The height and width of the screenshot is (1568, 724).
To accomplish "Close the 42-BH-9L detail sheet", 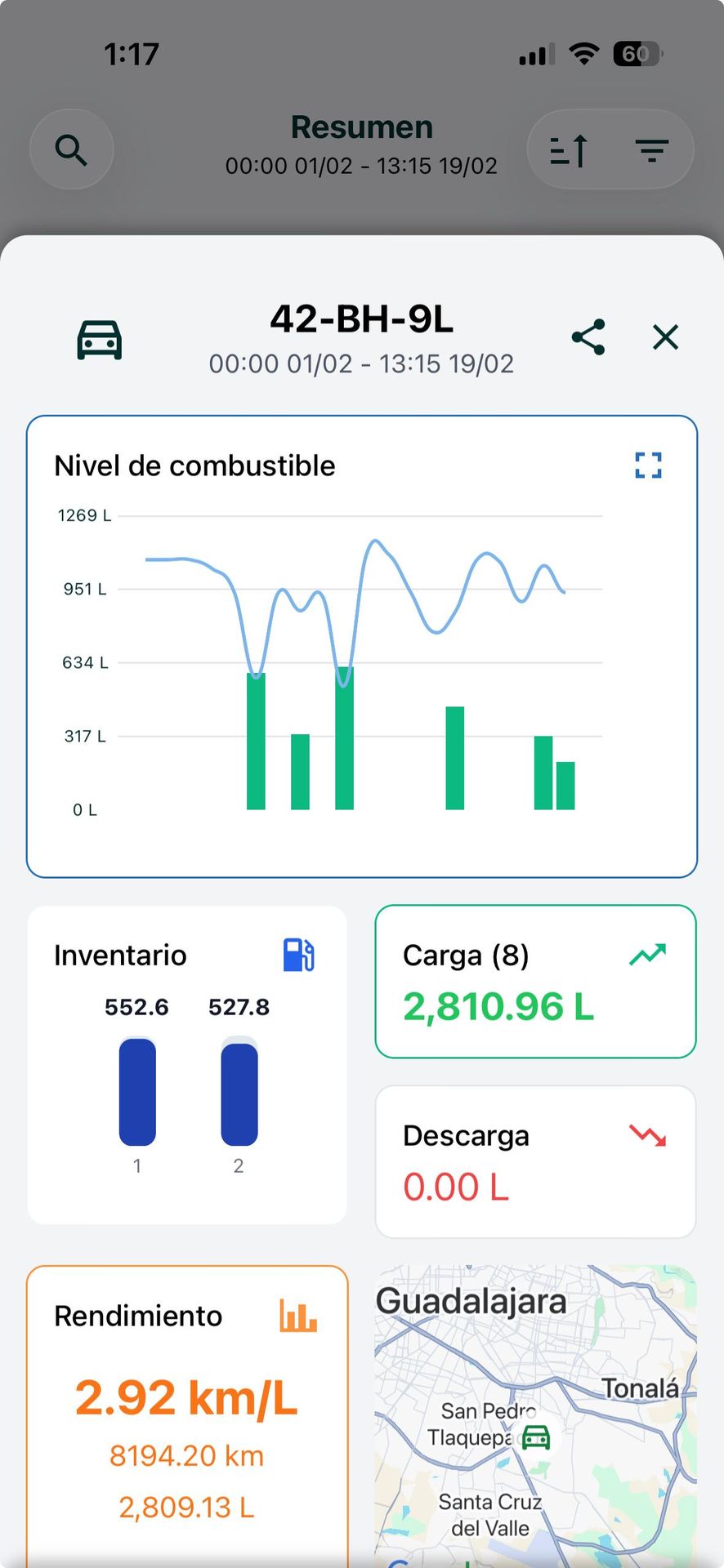I will pyautogui.click(x=665, y=337).
